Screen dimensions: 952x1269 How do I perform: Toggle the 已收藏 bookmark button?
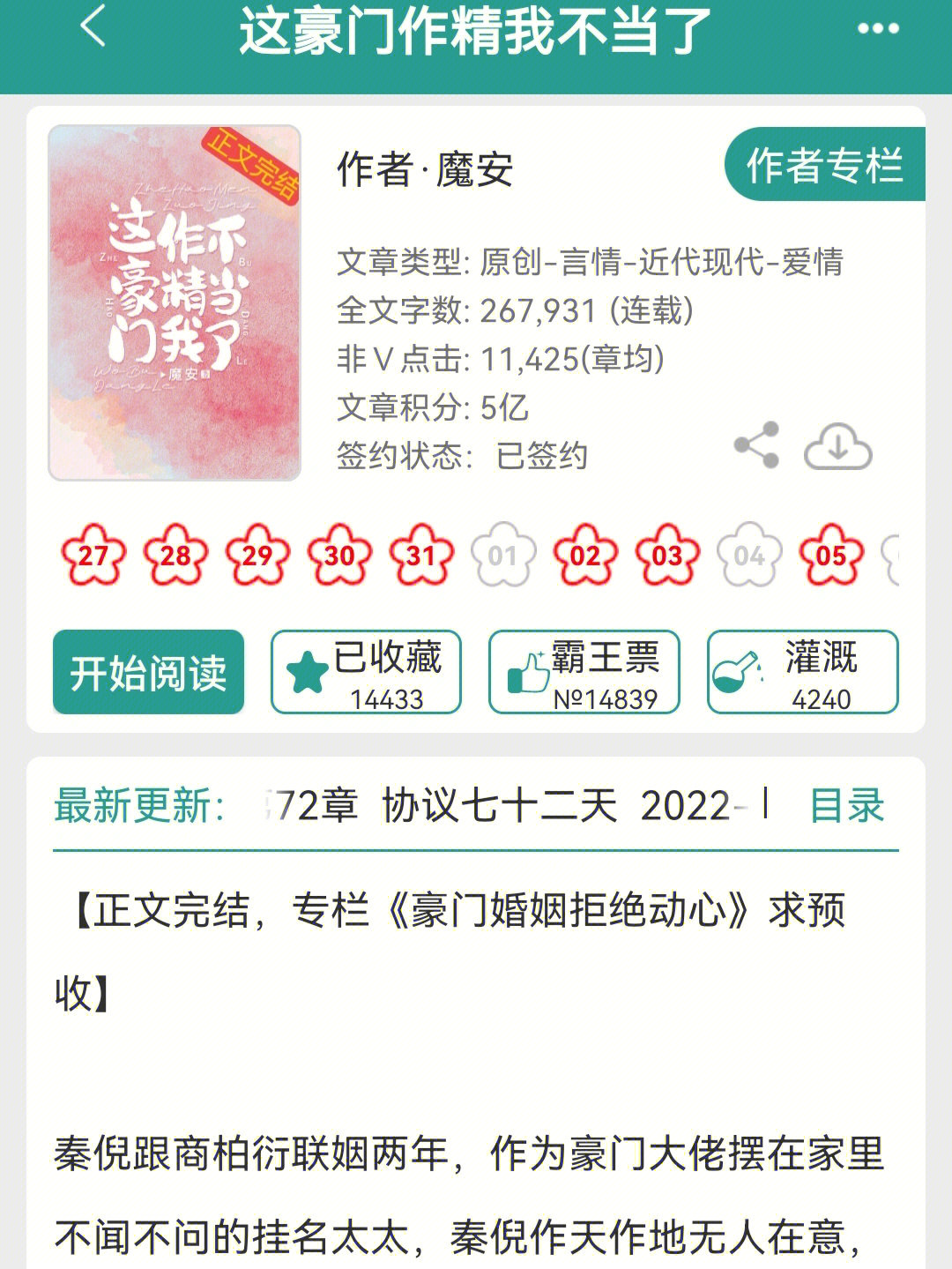366,673
